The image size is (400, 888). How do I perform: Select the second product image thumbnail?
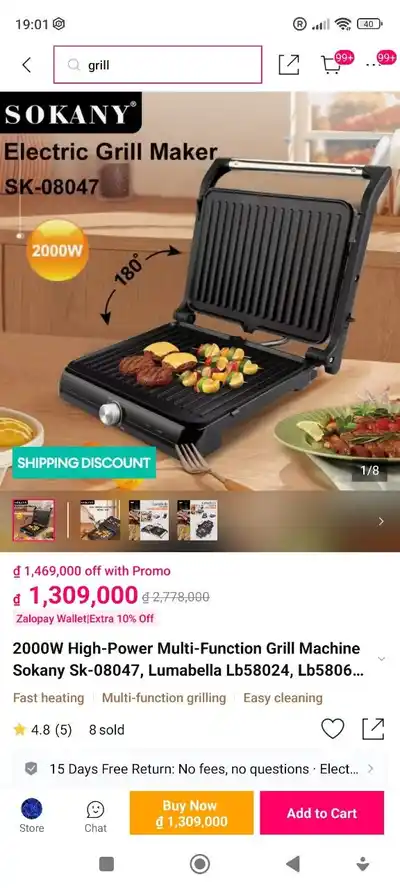point(100,520)
